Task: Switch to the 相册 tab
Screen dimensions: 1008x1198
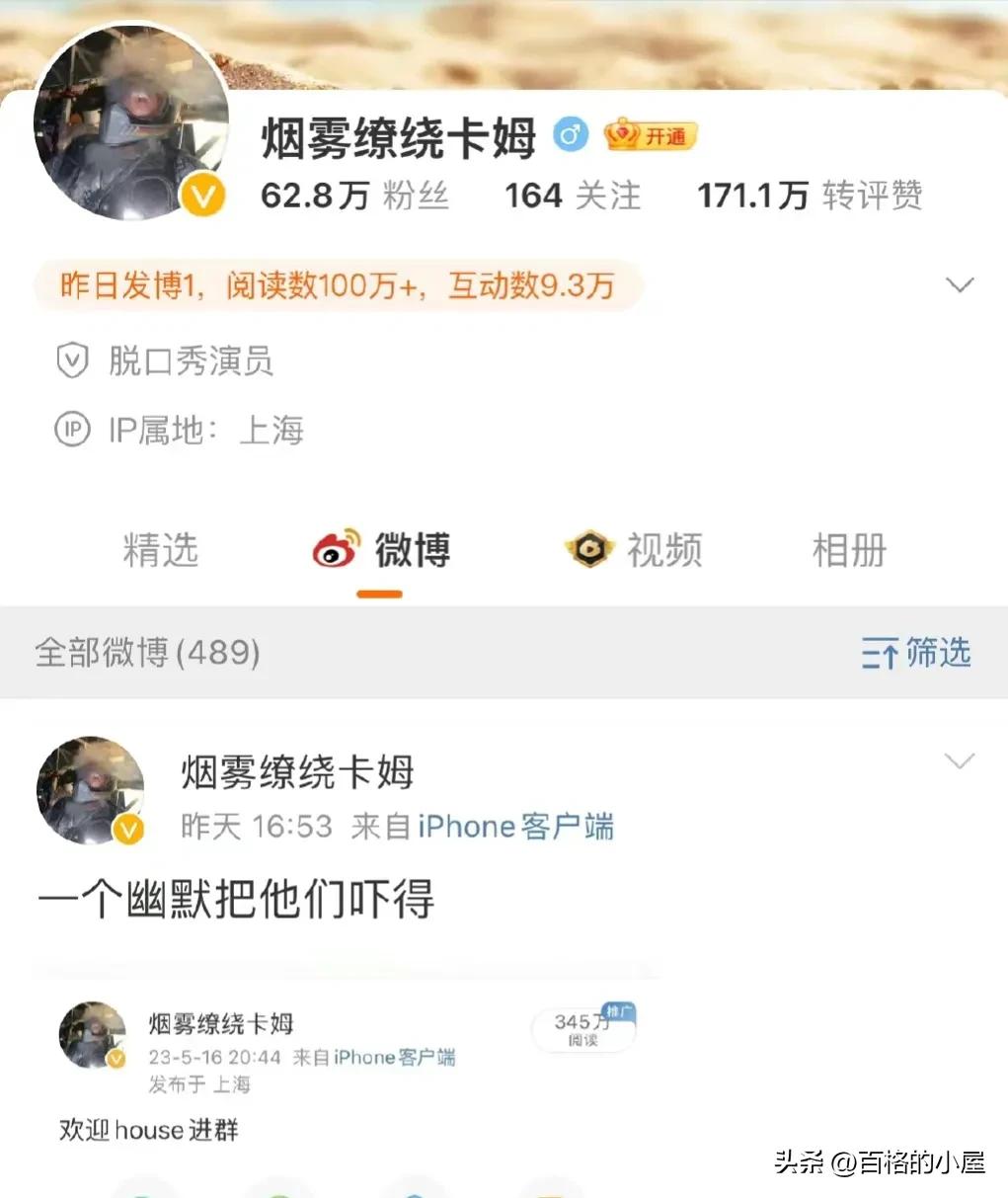Action: click(849, 551)
